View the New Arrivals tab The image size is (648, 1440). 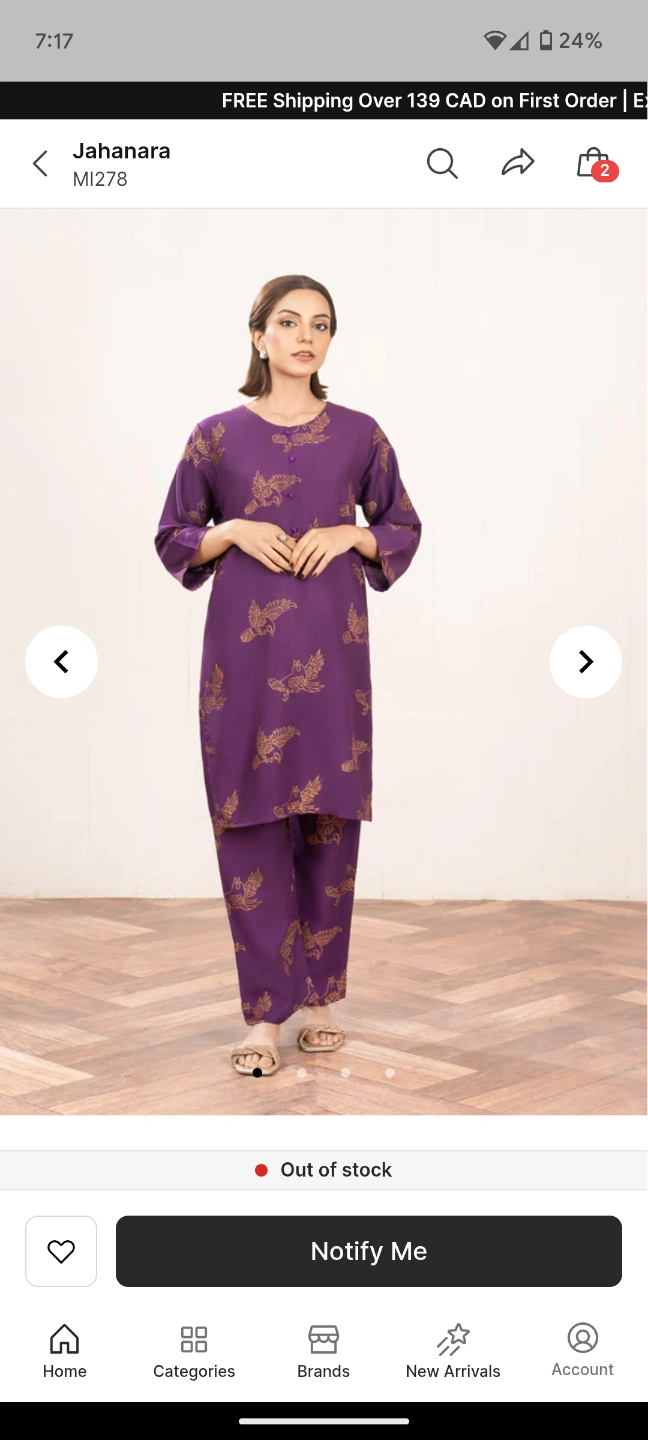(453, 1352)
